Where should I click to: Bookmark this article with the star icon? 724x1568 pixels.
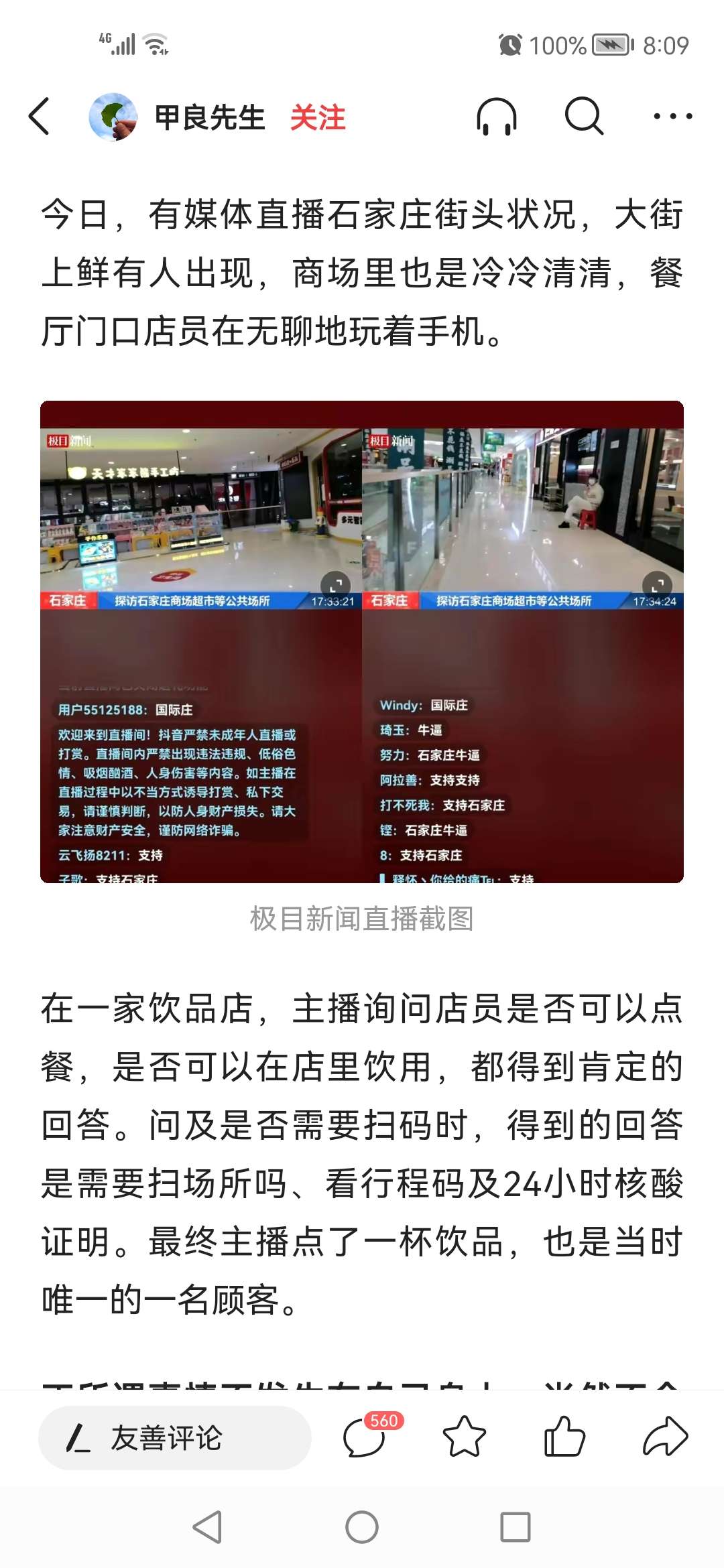[464, 1437]
